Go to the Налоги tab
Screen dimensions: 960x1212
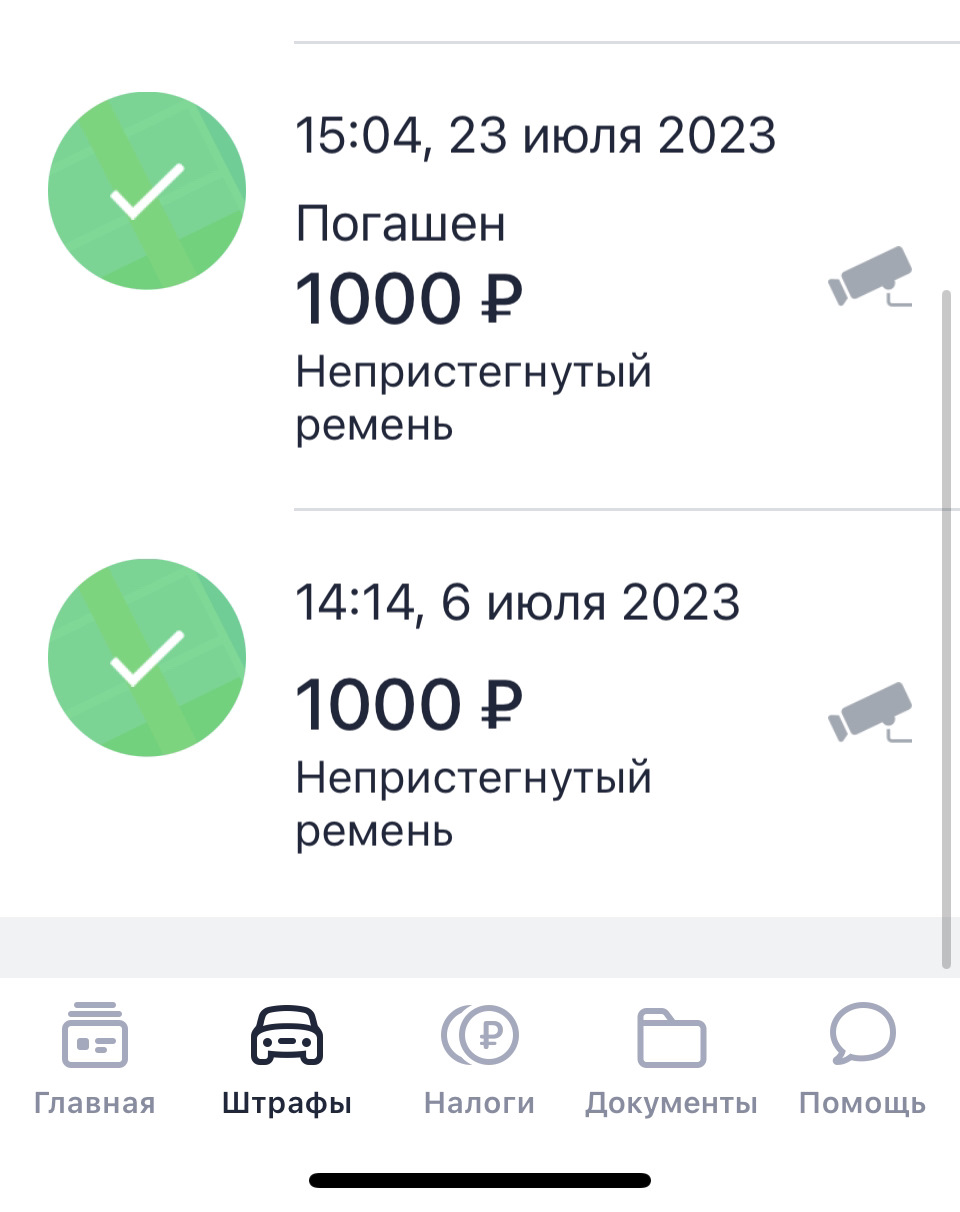479,1060
